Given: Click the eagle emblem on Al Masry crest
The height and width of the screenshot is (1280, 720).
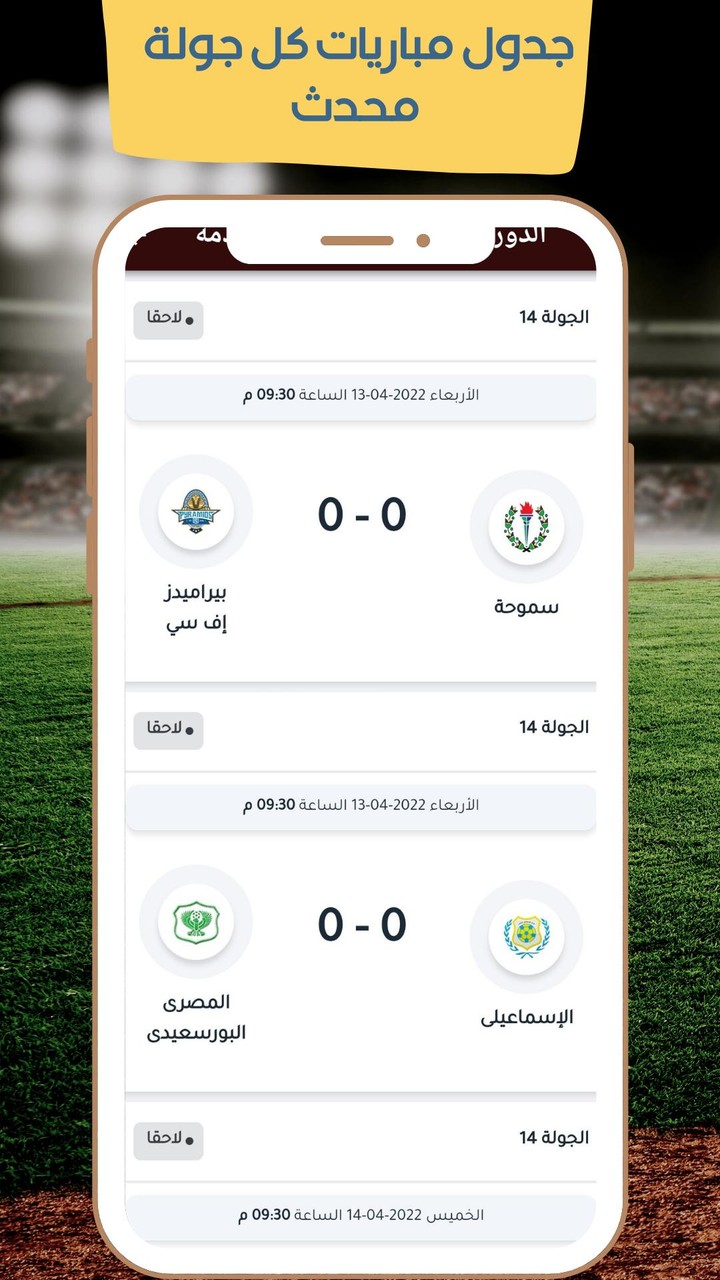Looking at the screenshot, I should tap(197, 922).
